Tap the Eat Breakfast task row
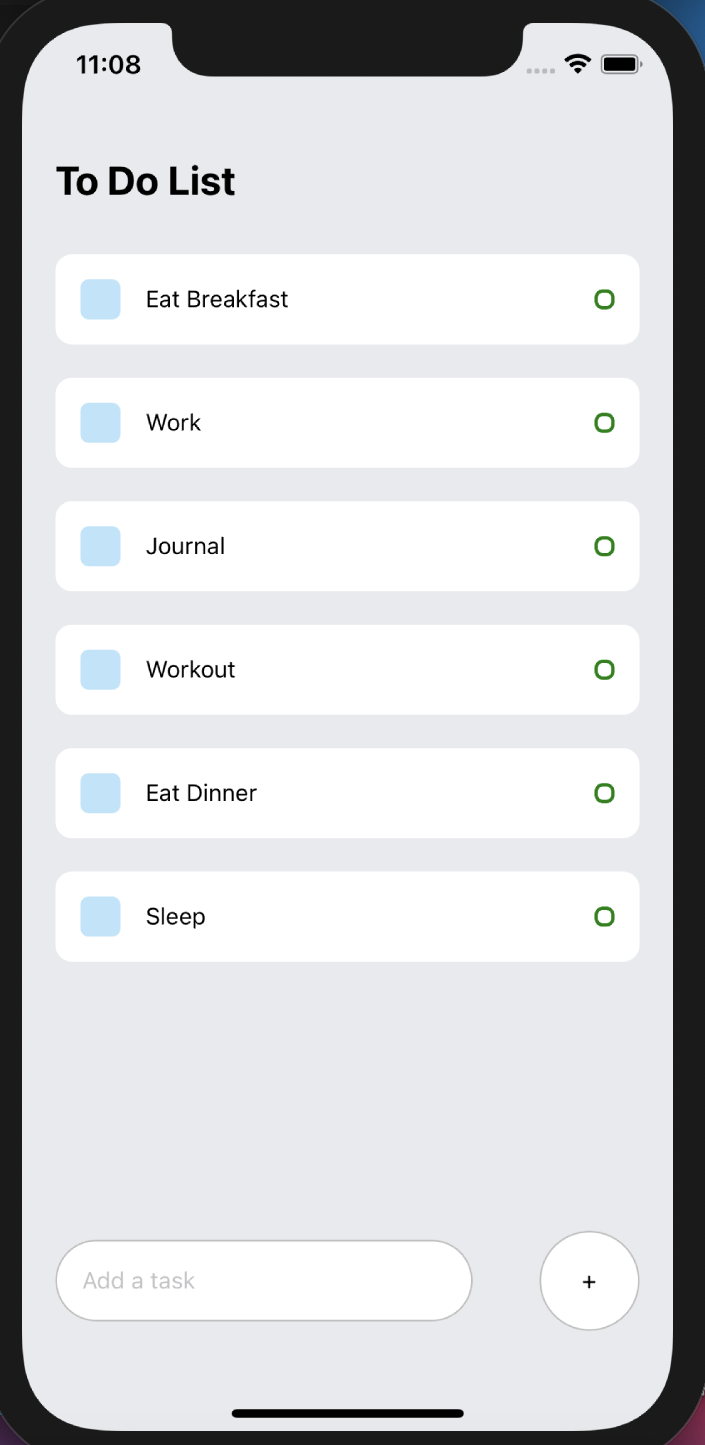The image size is (705, 1445). (346, 299)
